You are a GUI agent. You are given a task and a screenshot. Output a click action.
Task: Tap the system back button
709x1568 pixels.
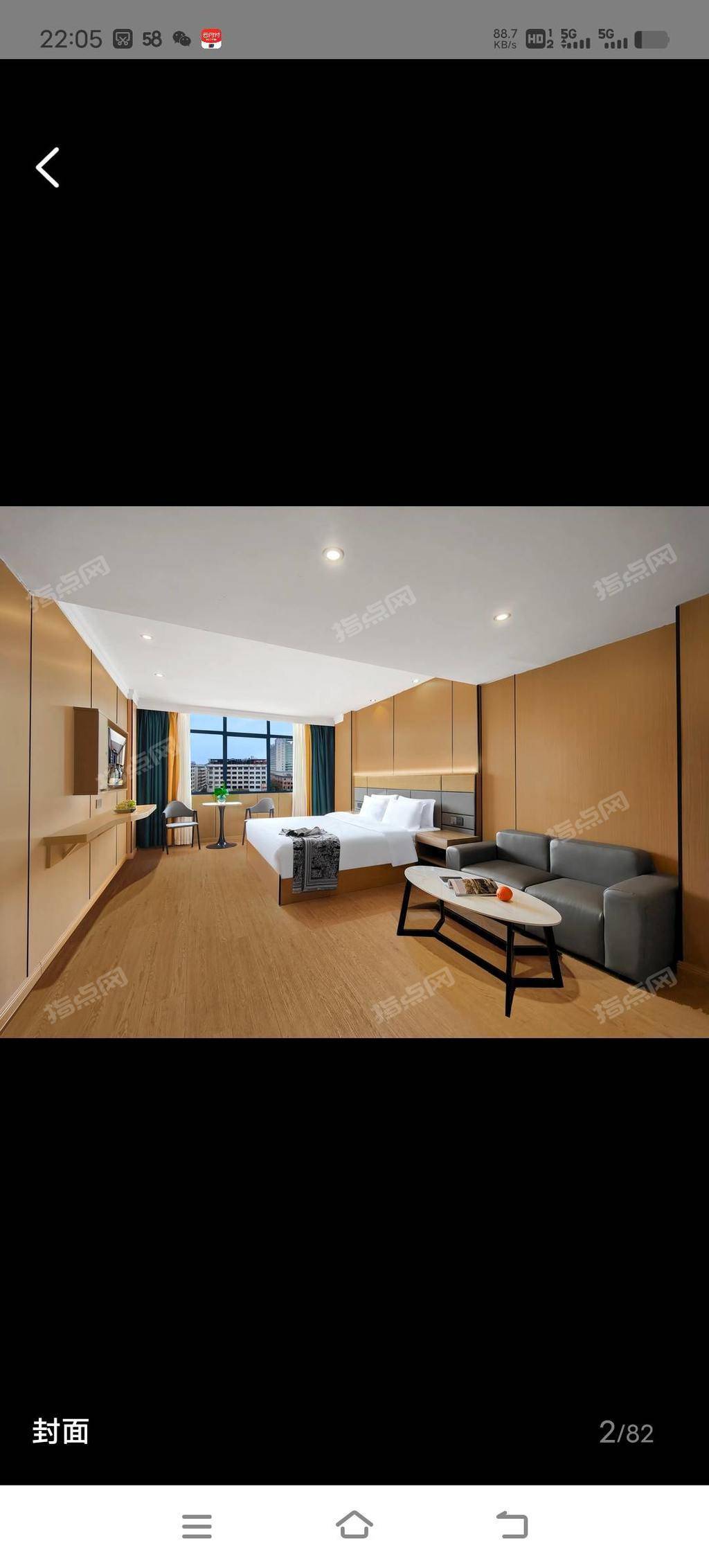(x=512, y=1525)
